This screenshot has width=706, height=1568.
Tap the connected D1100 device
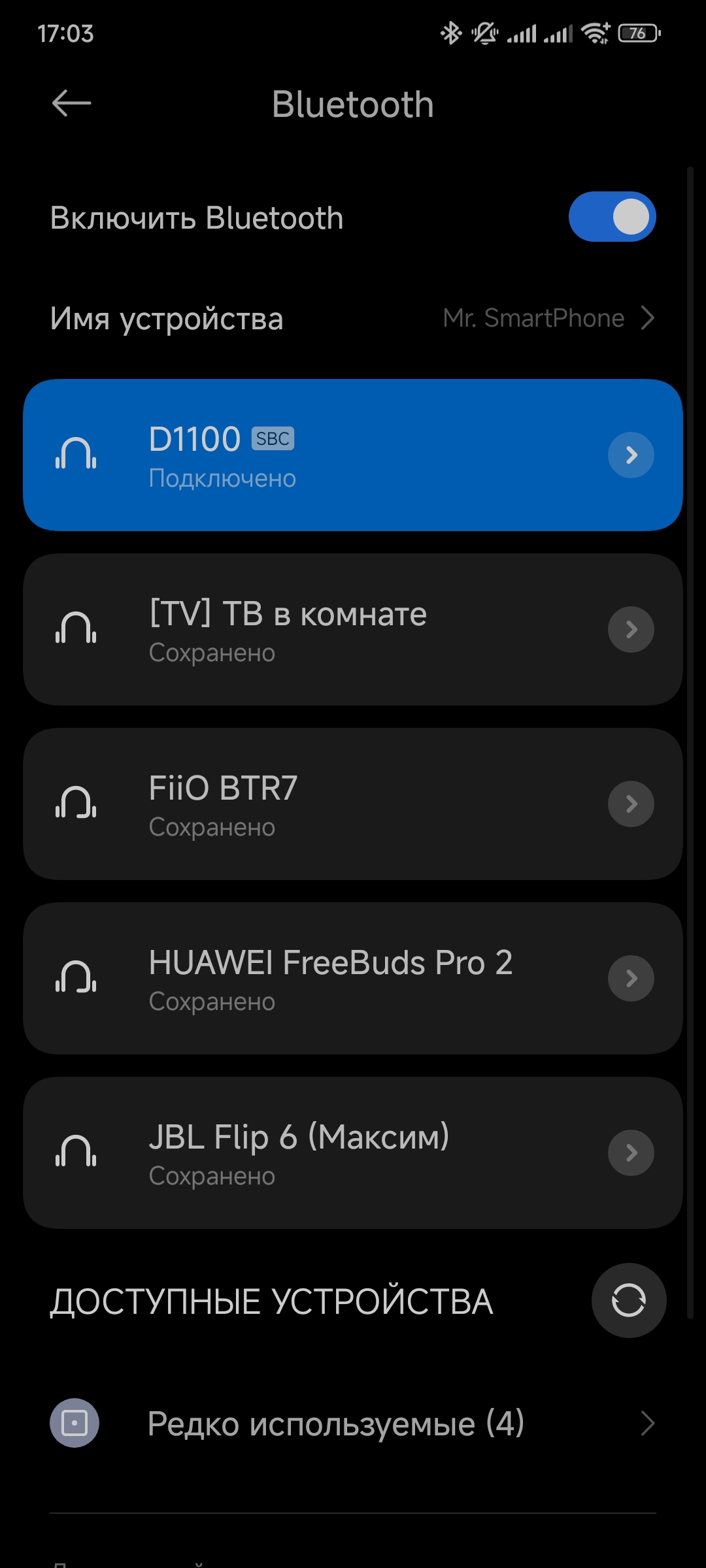tap(314, 455)
